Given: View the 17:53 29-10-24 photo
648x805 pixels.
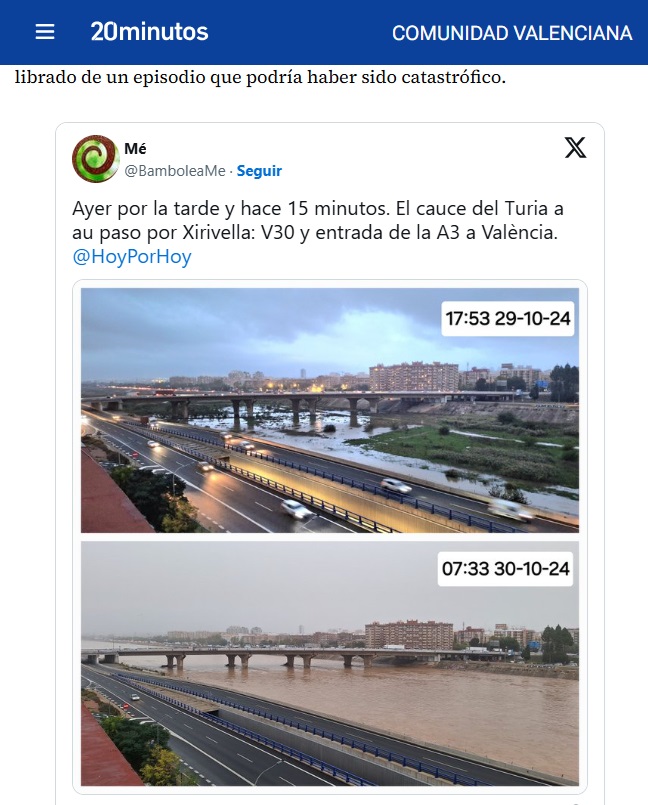Looking at the screenshot, I should [329, 410].
